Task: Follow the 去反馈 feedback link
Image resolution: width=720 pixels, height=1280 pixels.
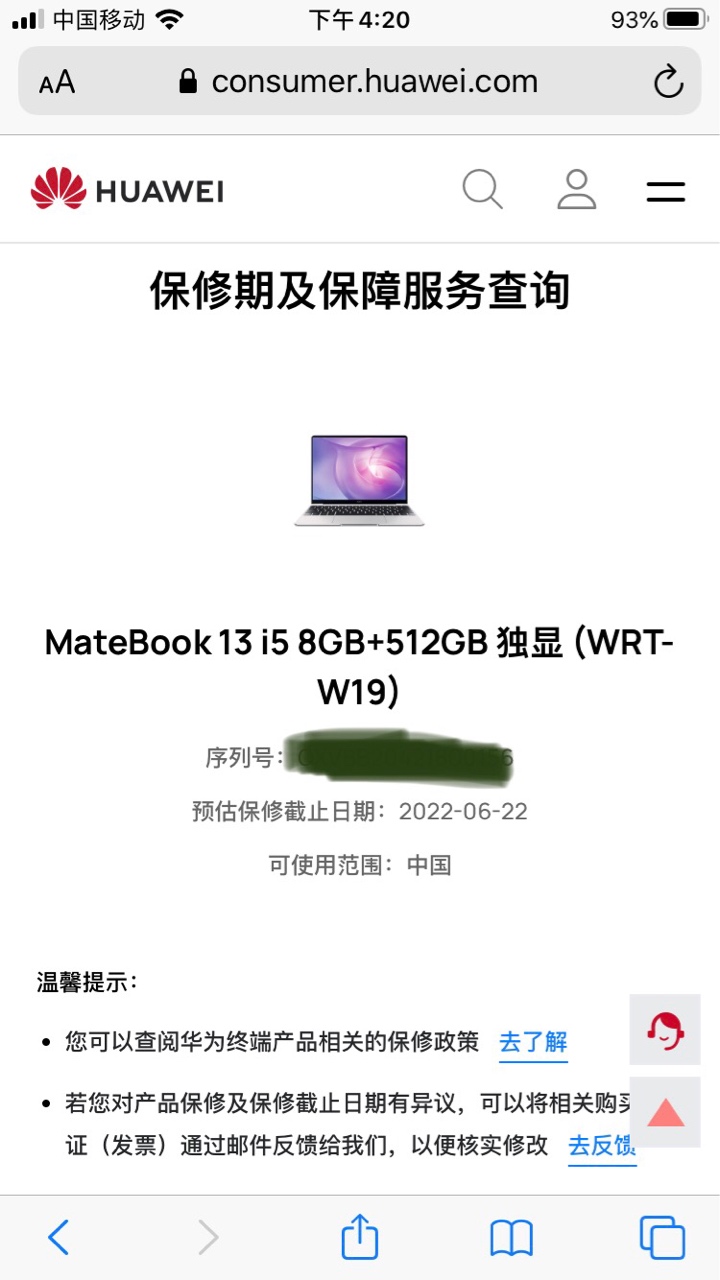Action: click(602, 1146)
